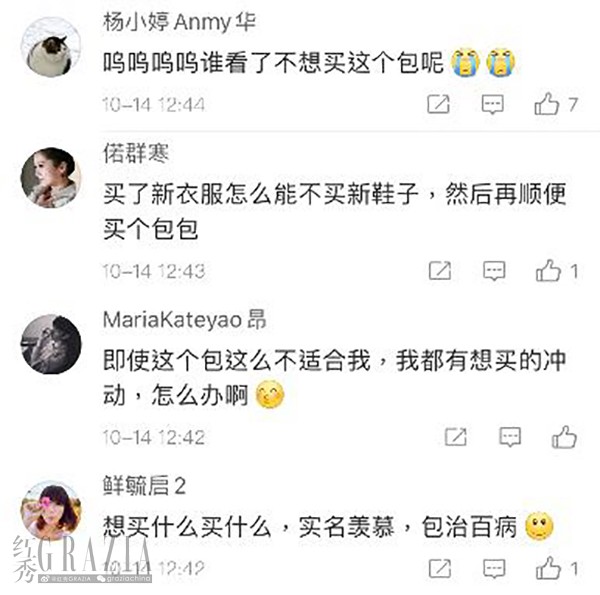Viewport: 600px width, 595px height.
Task: Like 杨小婷 Anmy's comment
Action: (547, 104)
